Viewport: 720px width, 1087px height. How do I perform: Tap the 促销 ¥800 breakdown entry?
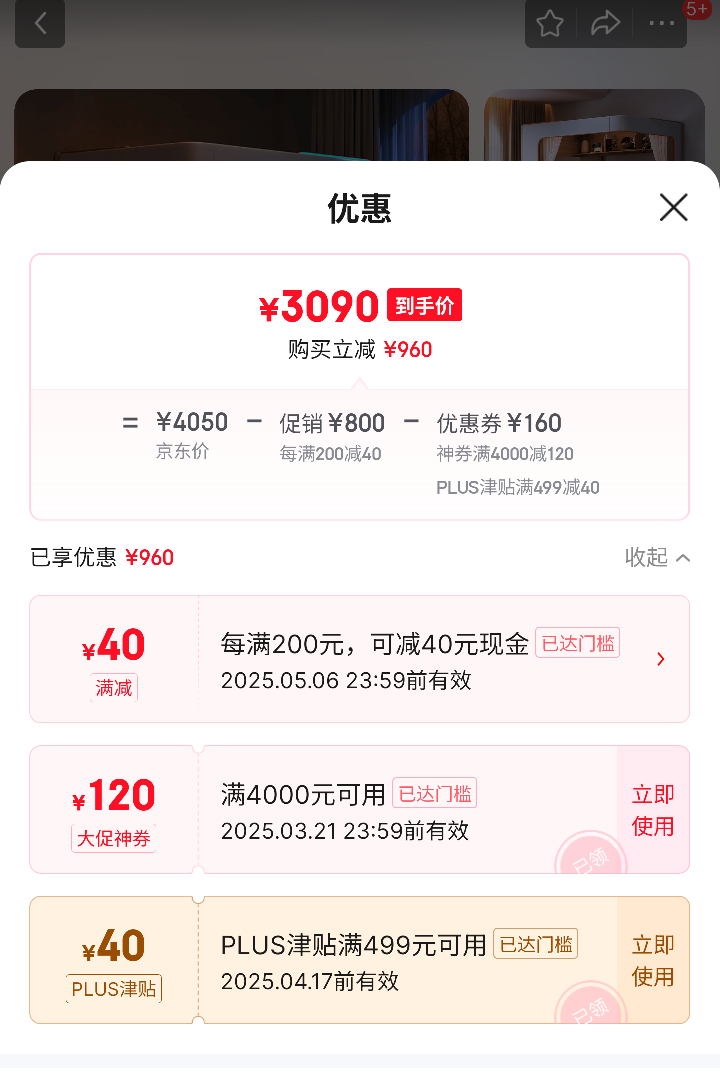point(331,423)
